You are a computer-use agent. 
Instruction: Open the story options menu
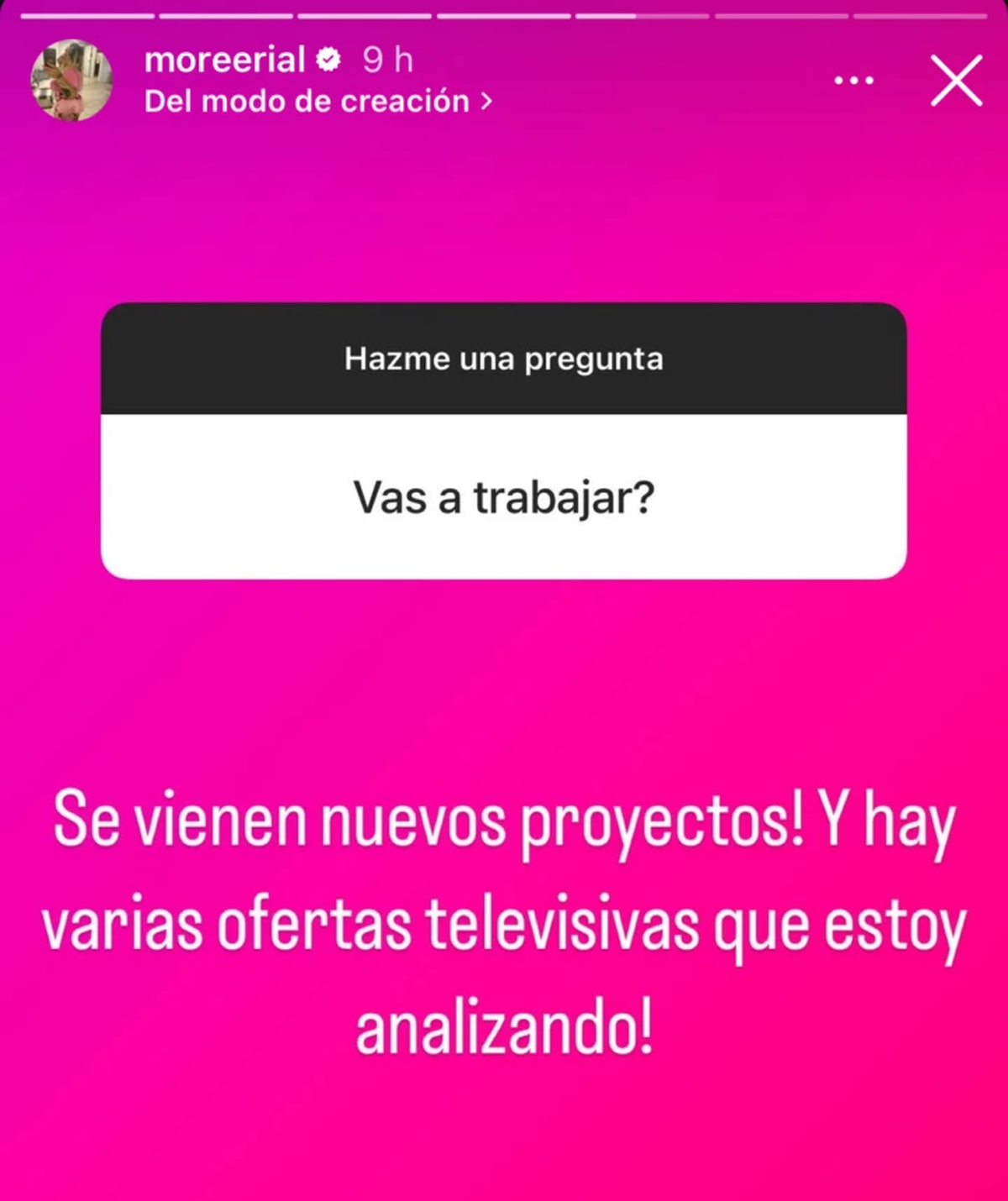coord(853,81)
